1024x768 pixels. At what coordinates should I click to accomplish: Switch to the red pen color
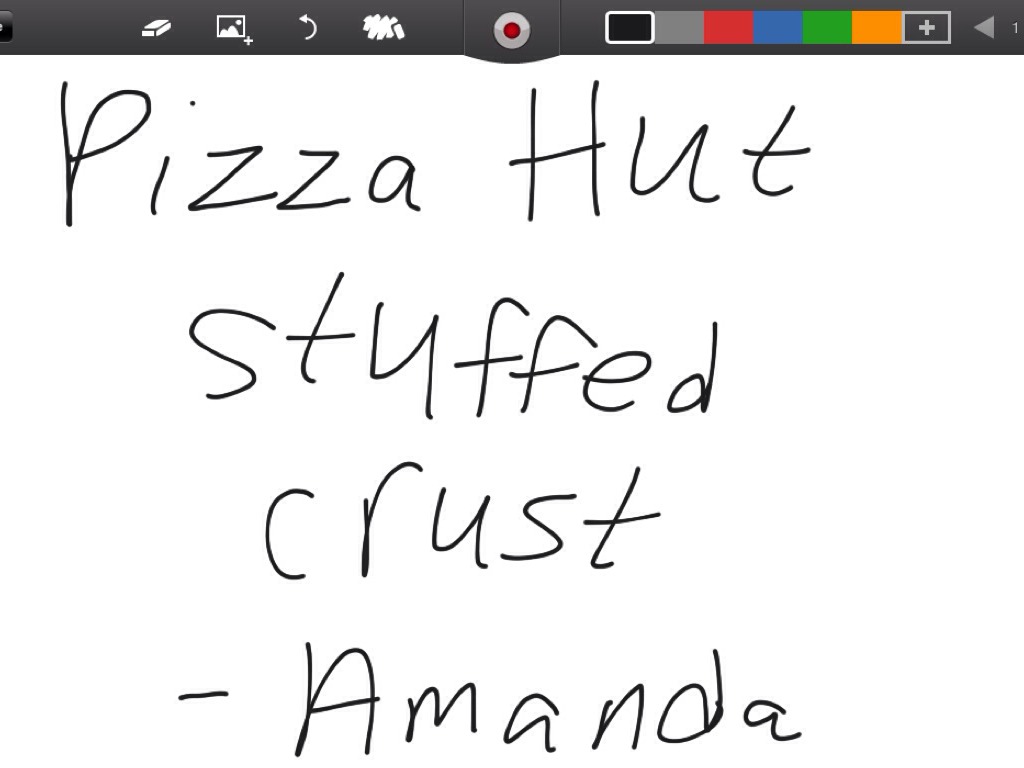pos(729,28)
